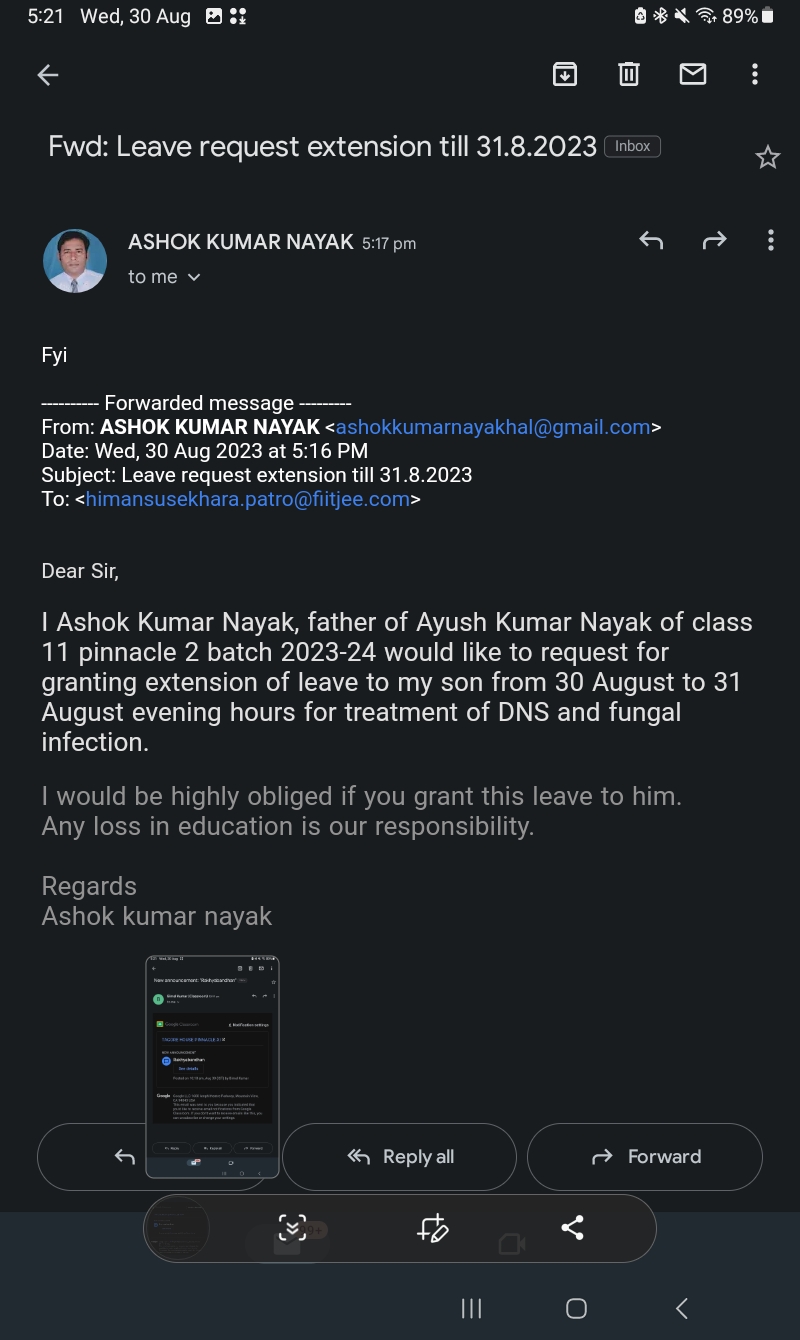Open ashokkumarnayakhal@gmail.com email link
800x1340 pixels.
coord(493,427)
